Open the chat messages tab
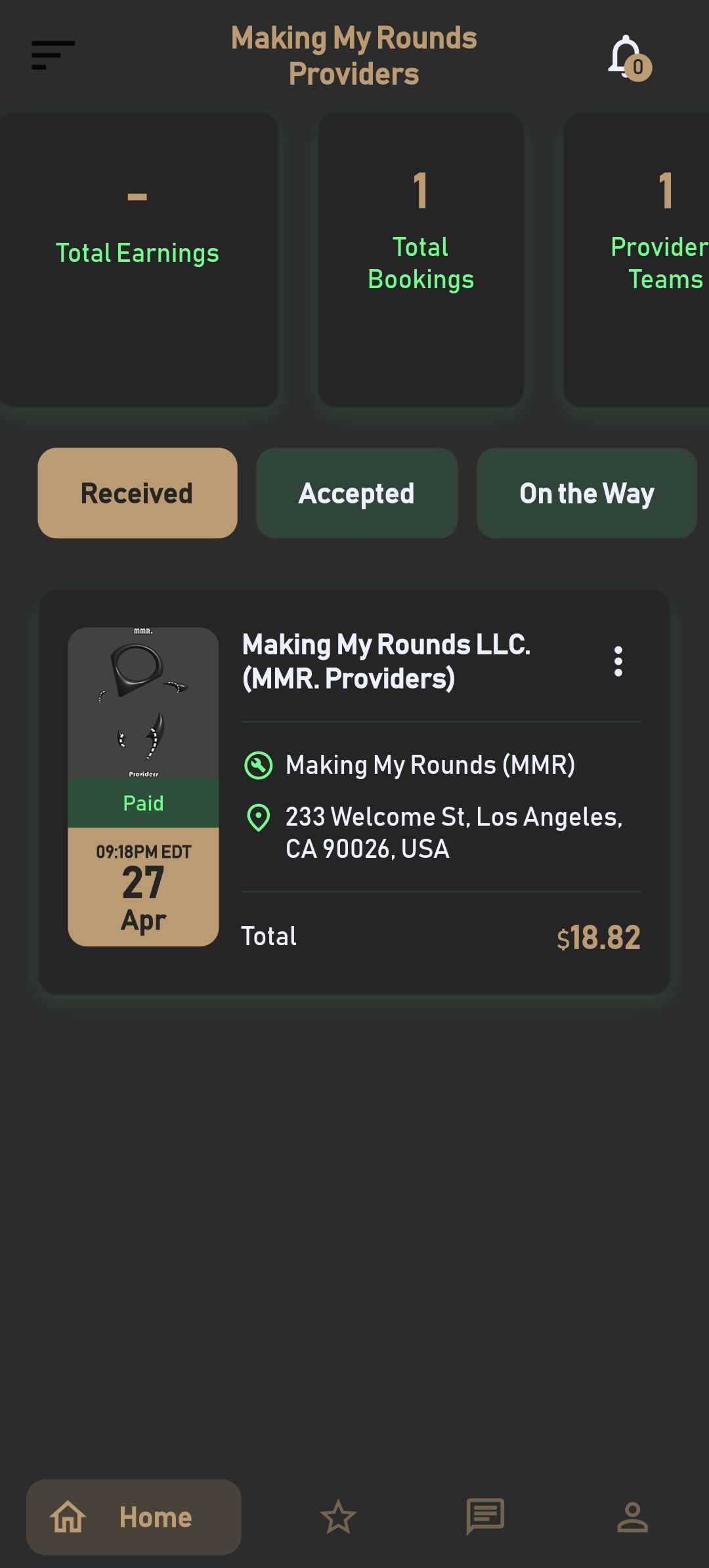709x1568 pixels. (x=485, y=1517)
